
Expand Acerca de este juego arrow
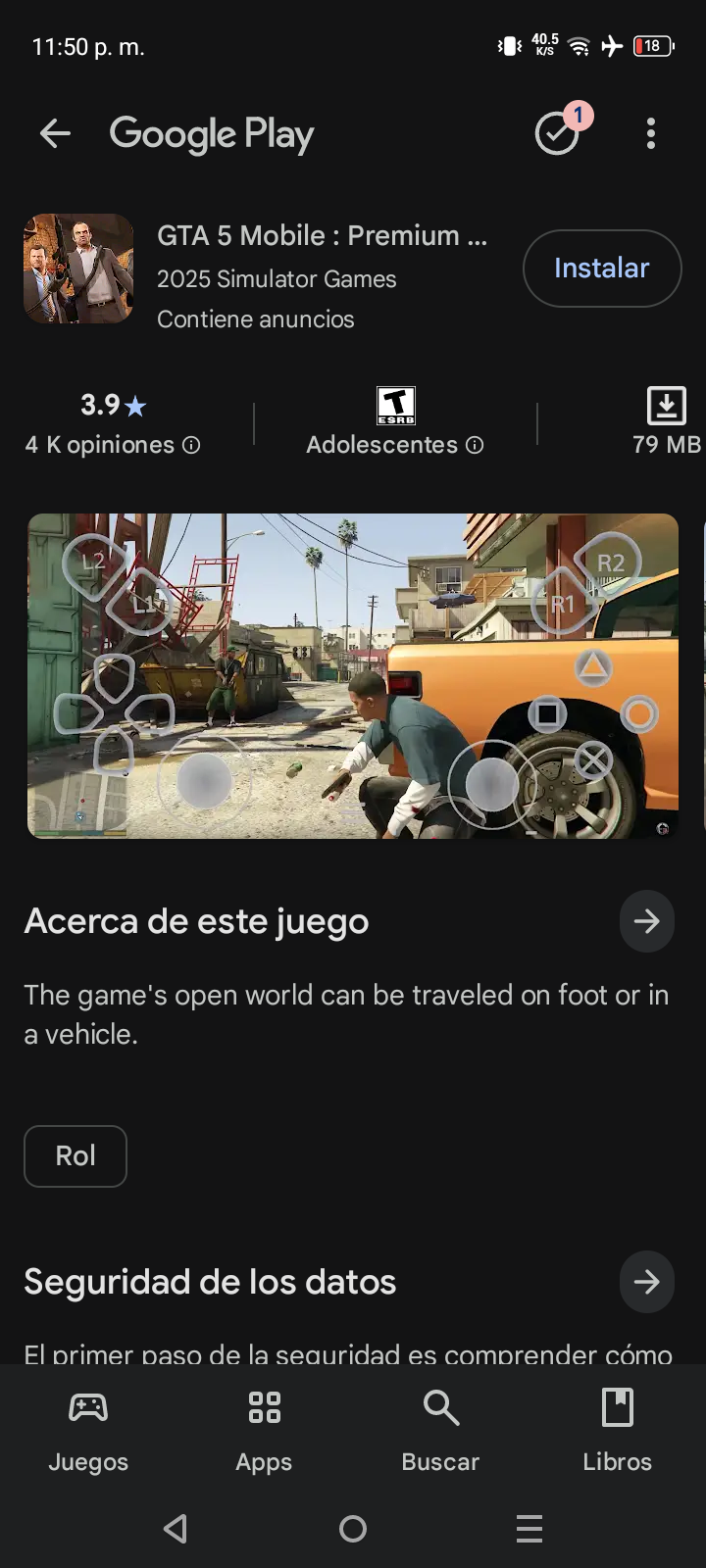(x=646, y=921)
